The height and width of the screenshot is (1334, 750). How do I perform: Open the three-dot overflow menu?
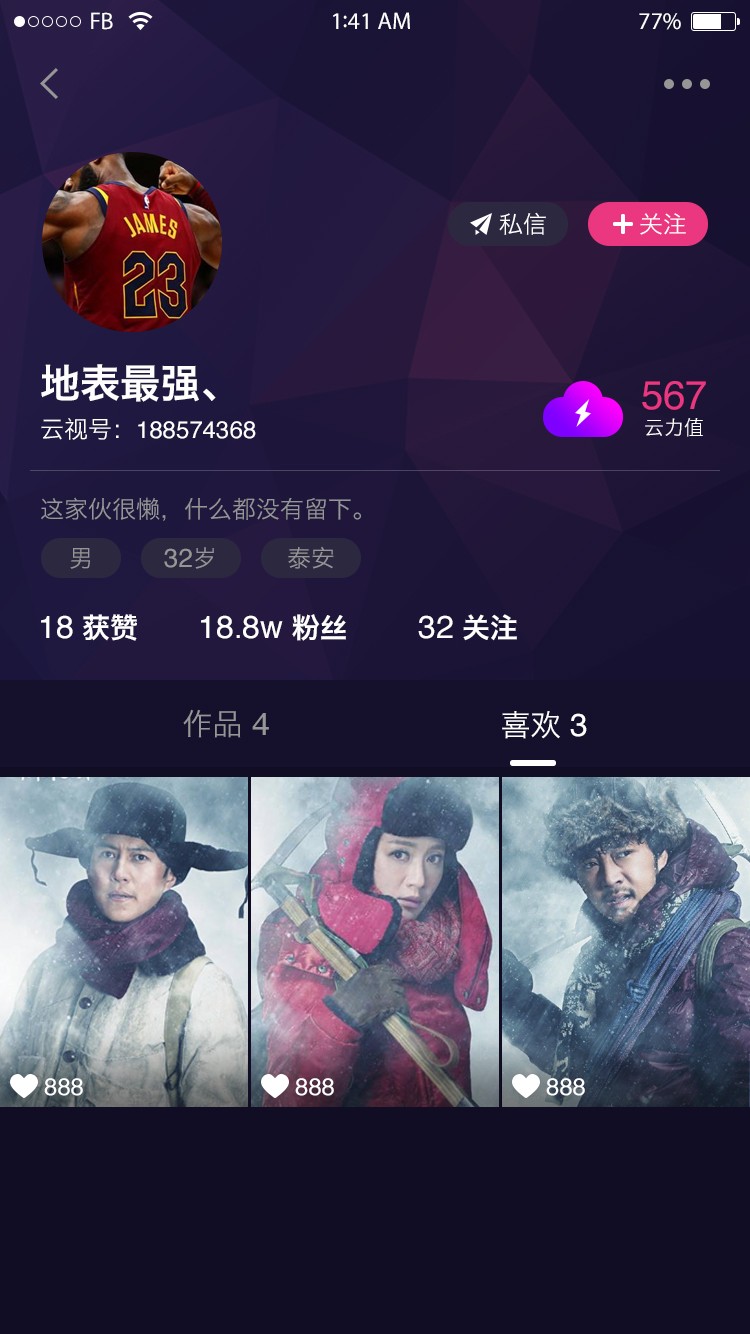(x=687, y=84)
